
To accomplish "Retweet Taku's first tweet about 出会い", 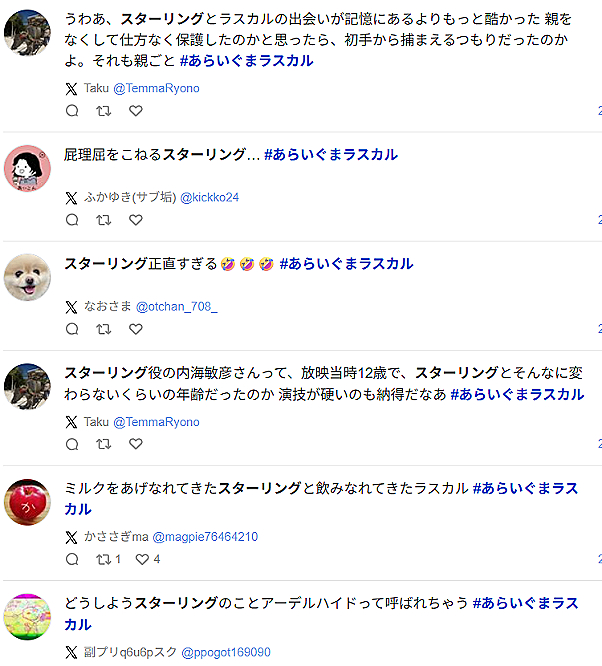I will (x=104, y=111).
